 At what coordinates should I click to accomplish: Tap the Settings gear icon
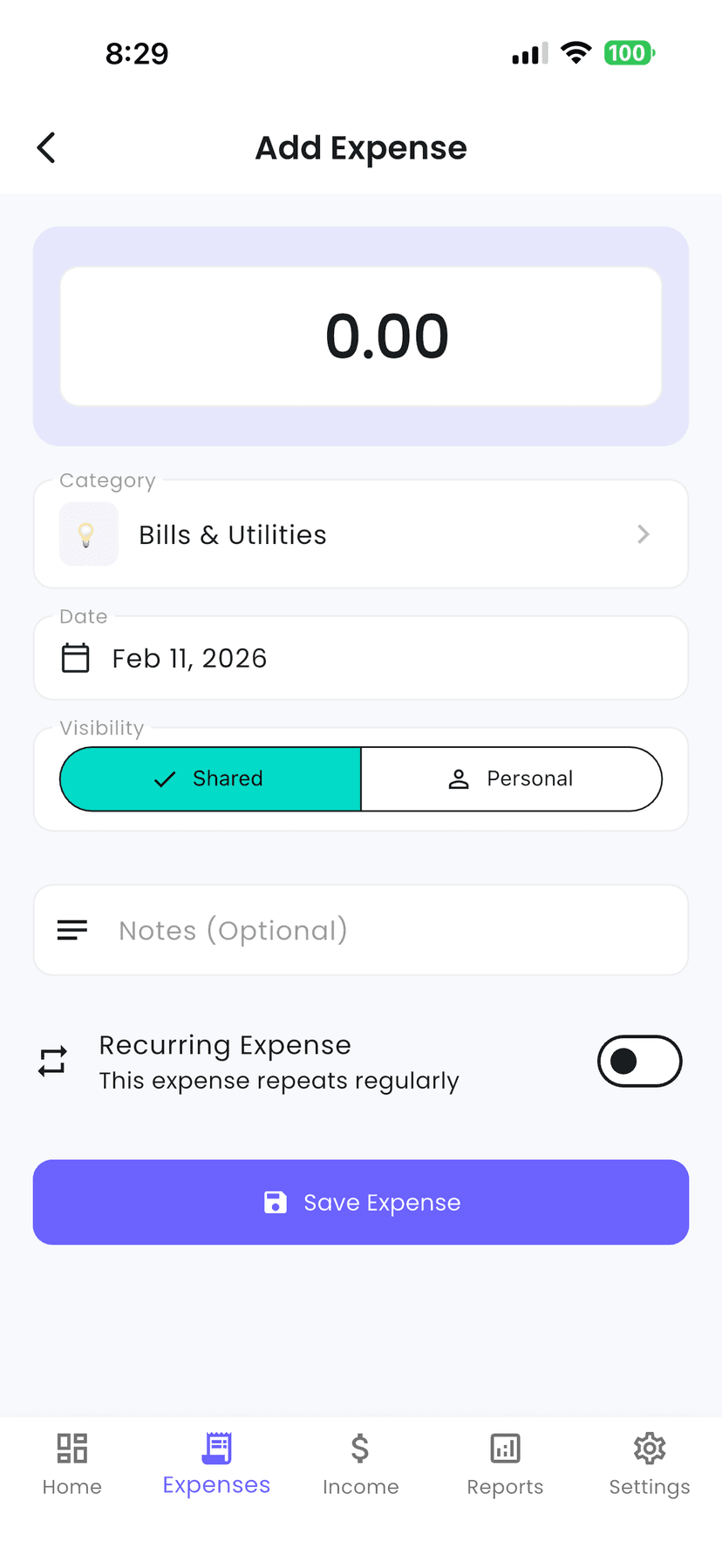pos(650,1448)
